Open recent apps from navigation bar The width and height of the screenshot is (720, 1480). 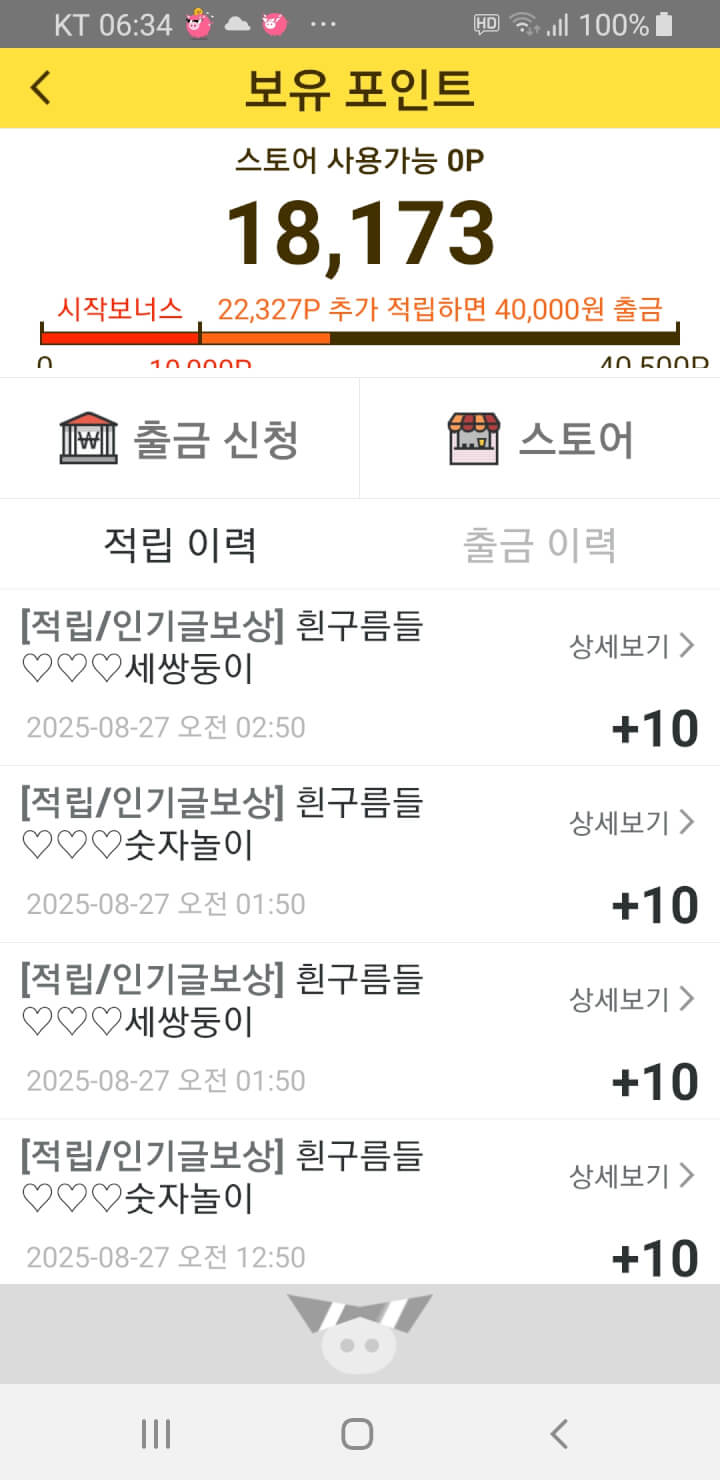pos(156,1434)
